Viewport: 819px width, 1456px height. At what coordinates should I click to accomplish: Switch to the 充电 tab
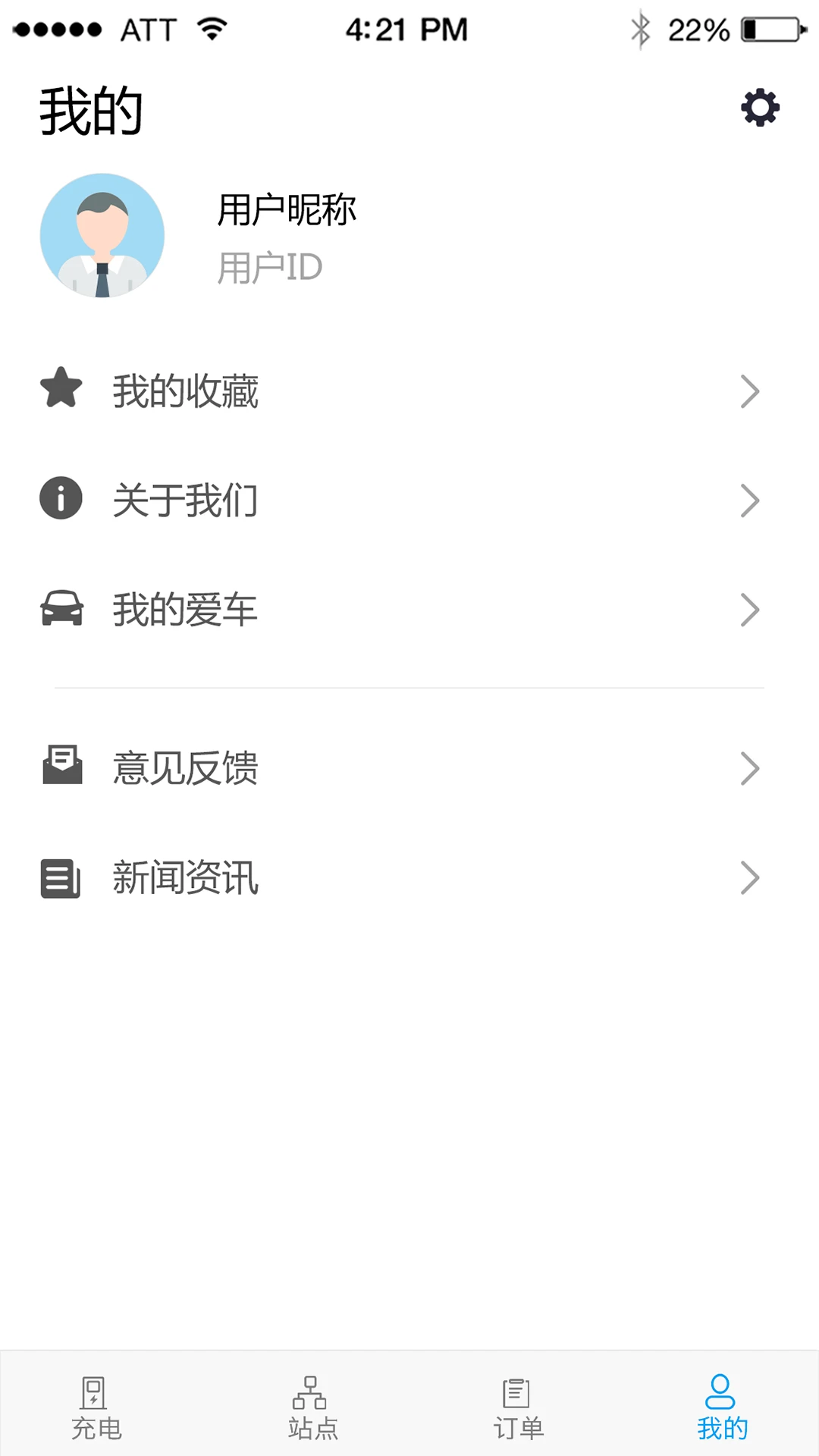pyautogui.click(x=98, y=1410)
